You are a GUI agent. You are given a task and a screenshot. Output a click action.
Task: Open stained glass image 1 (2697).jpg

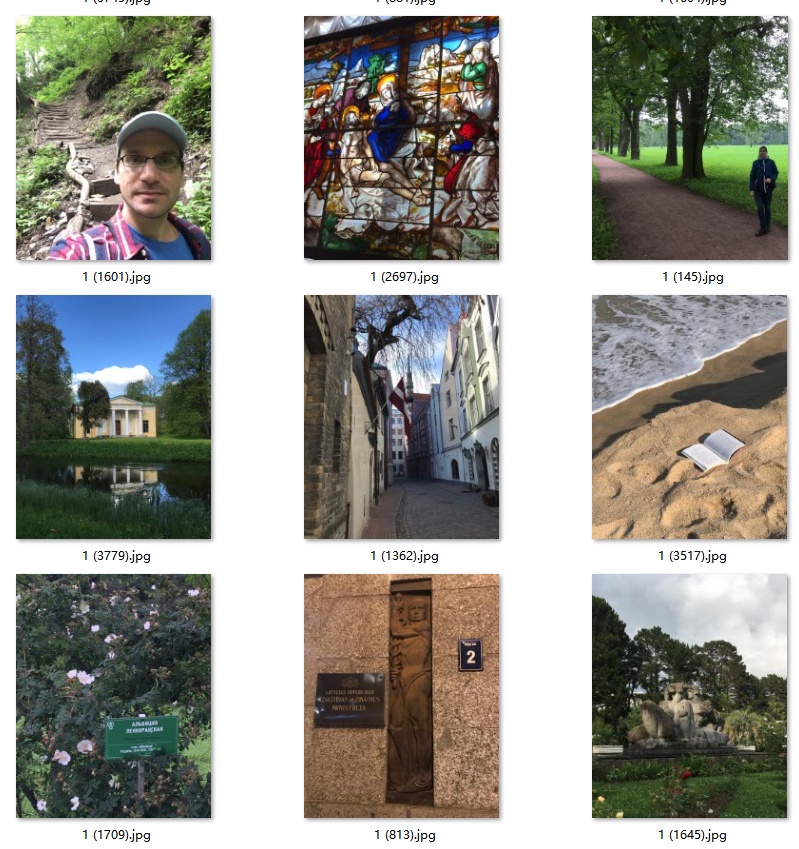401,138
